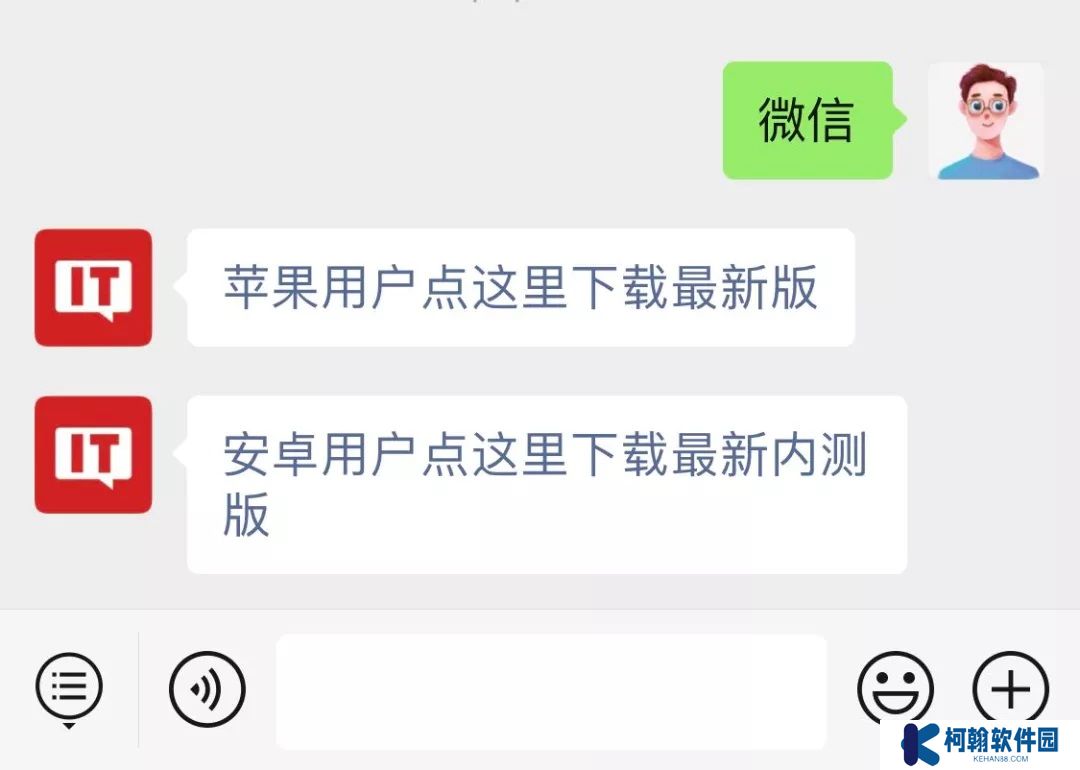Open the plus attachments panel

pos(1010,688)
